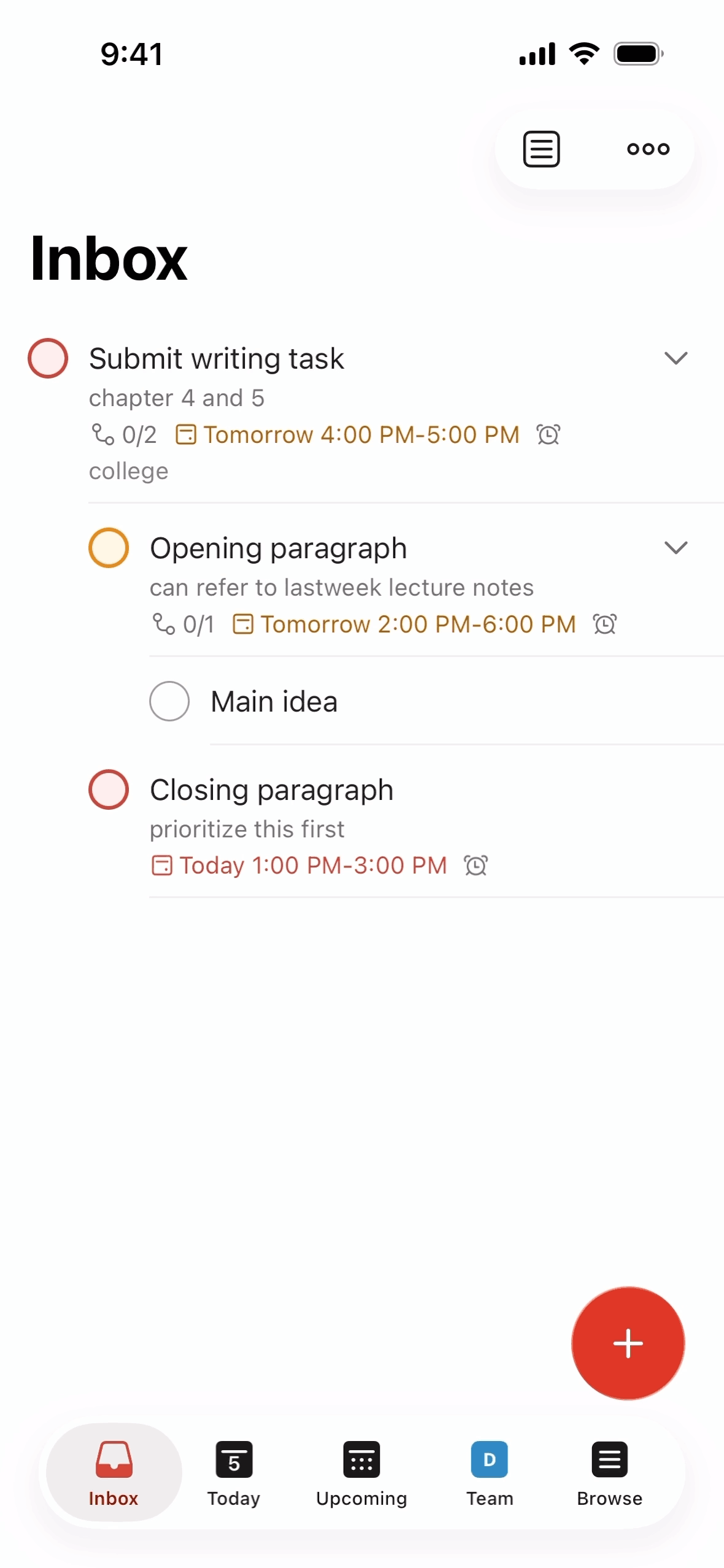Viewport: 724px width, 1568px height.
Task: Complete the Opening paragraph subtask
Action: pos(109,548)
